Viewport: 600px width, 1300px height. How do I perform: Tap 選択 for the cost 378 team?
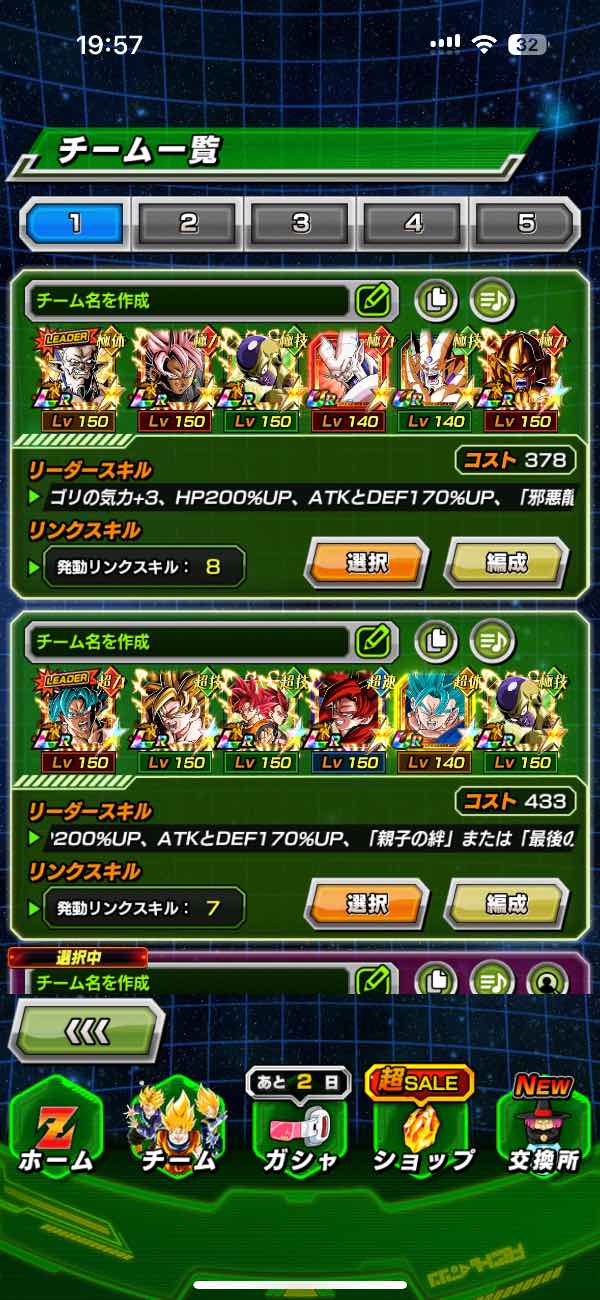367,562
